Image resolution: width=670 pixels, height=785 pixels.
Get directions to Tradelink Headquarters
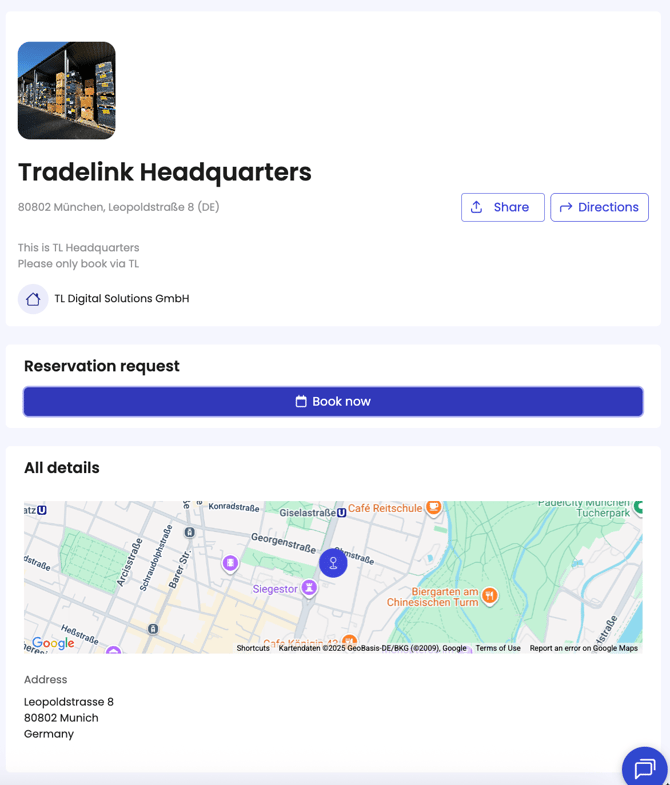(x=599, y=207)
